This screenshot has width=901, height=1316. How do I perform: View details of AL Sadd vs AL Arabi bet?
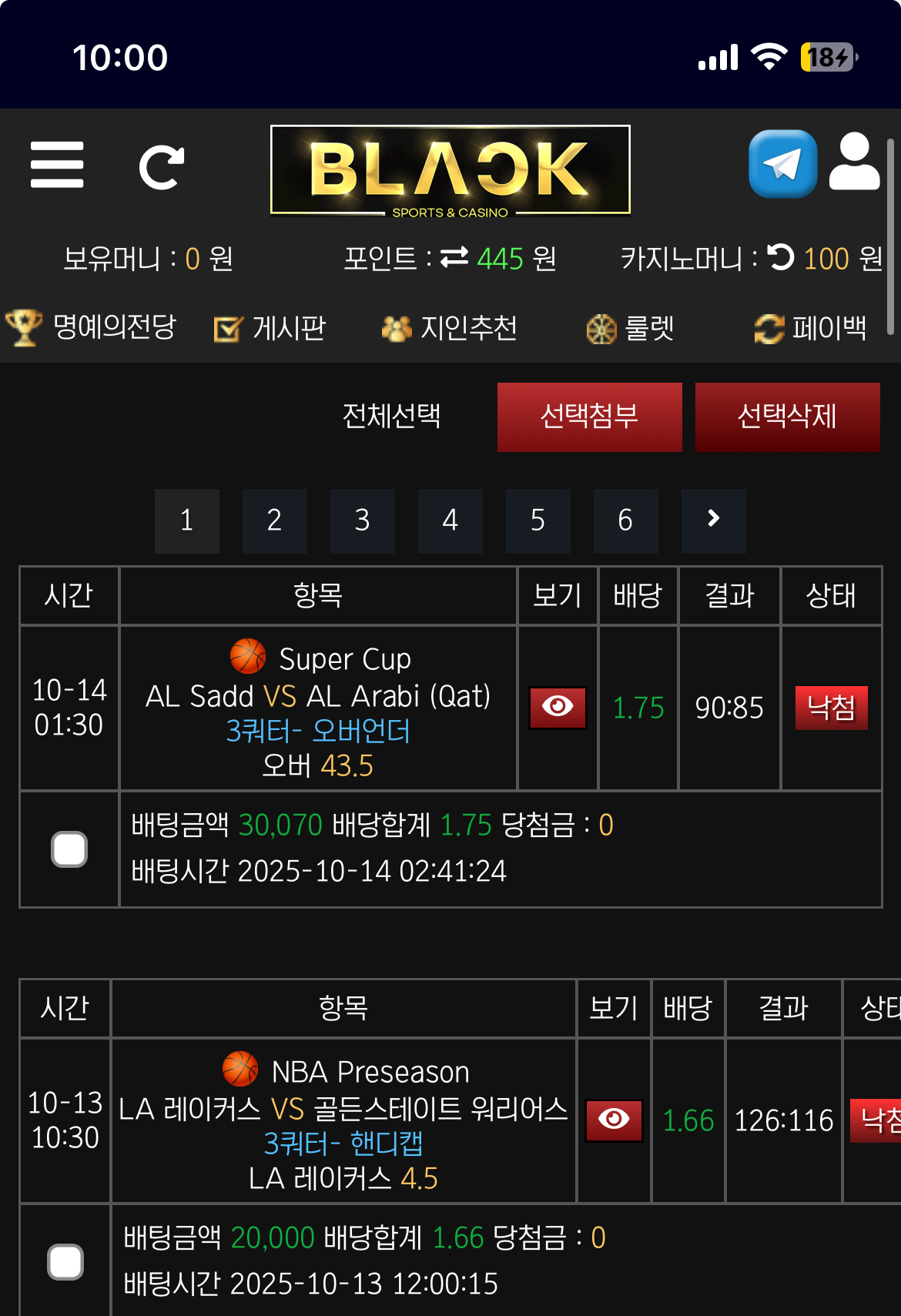click(558, 707)
